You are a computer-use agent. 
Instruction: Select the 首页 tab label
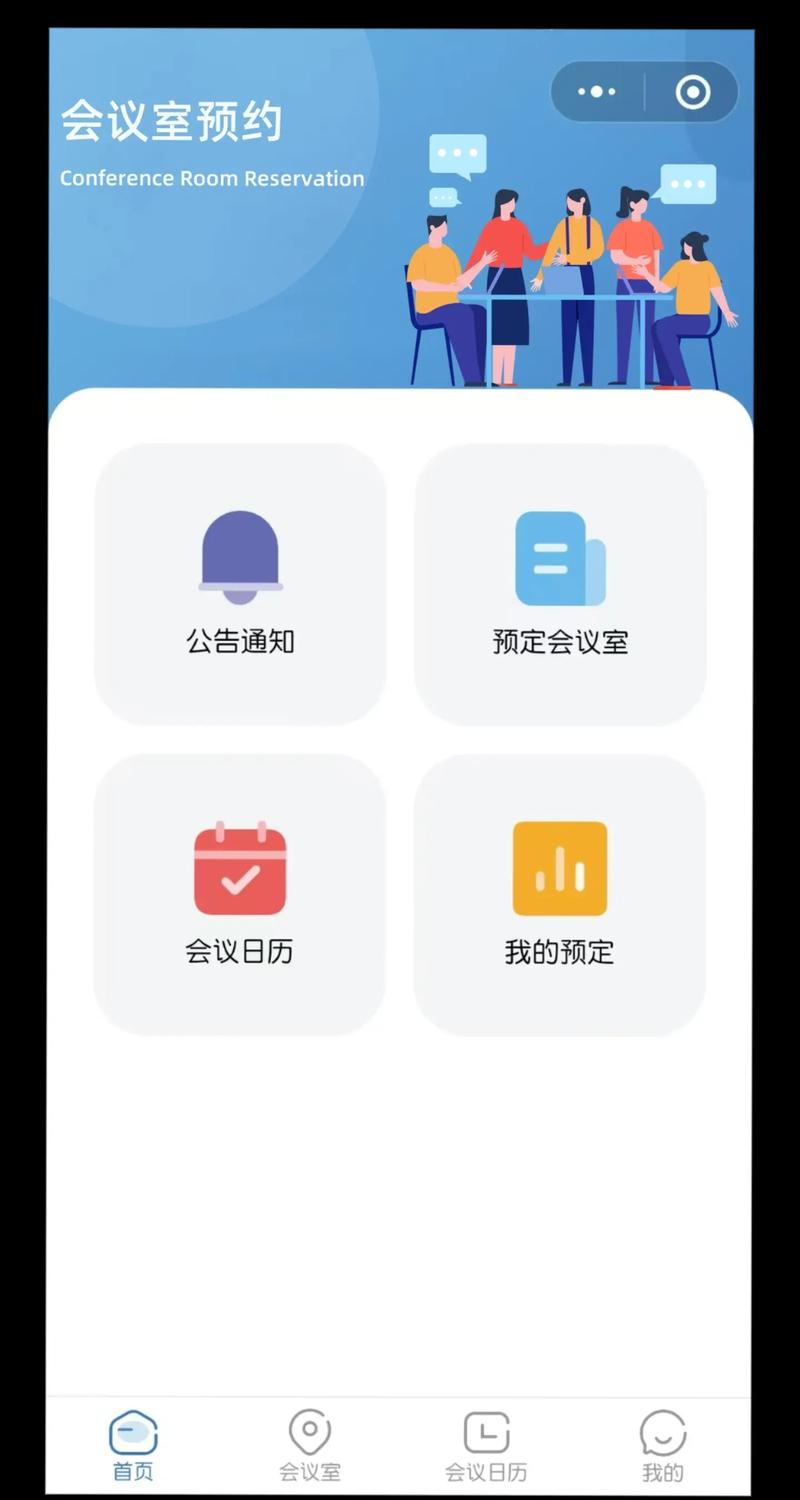pos(131,1471)
